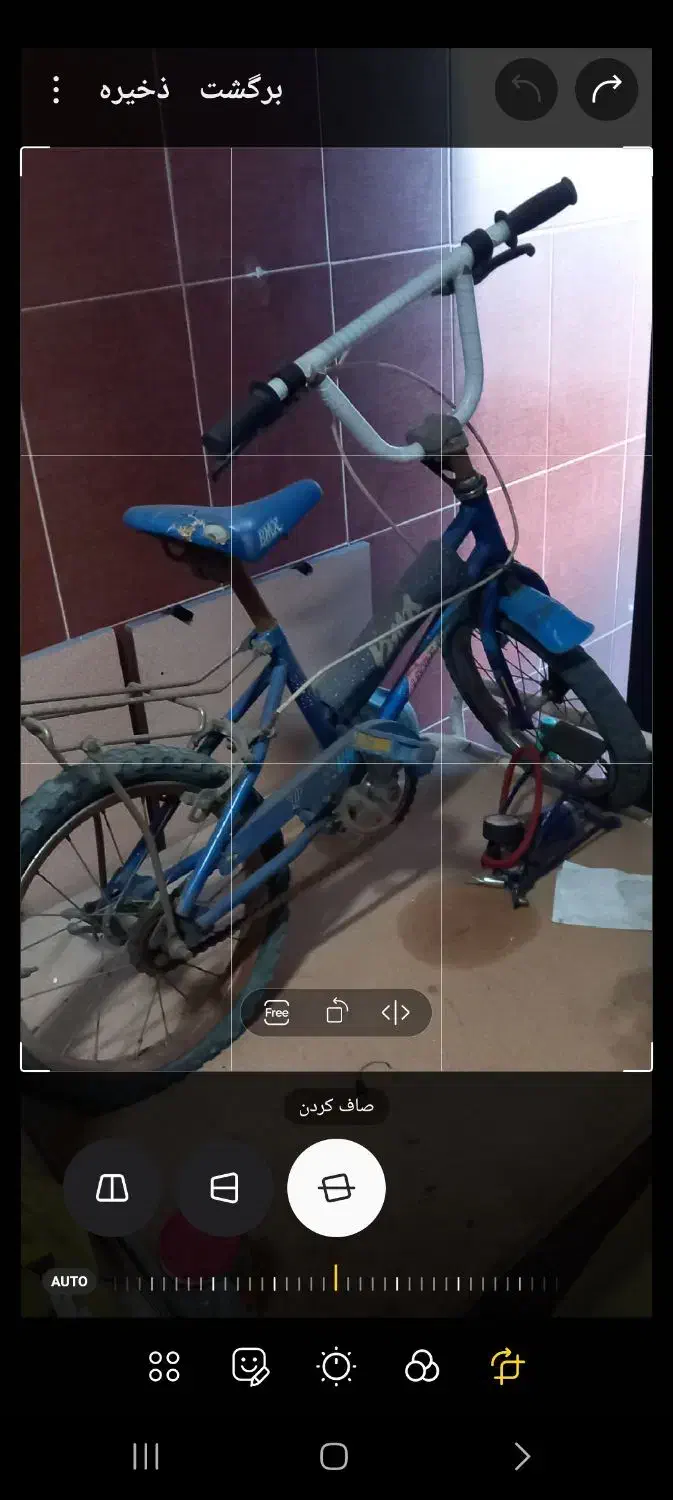673x1500 pixels.
Task: Tap AUTO to straighten automatically
Action: click(x=69, y=1281)
